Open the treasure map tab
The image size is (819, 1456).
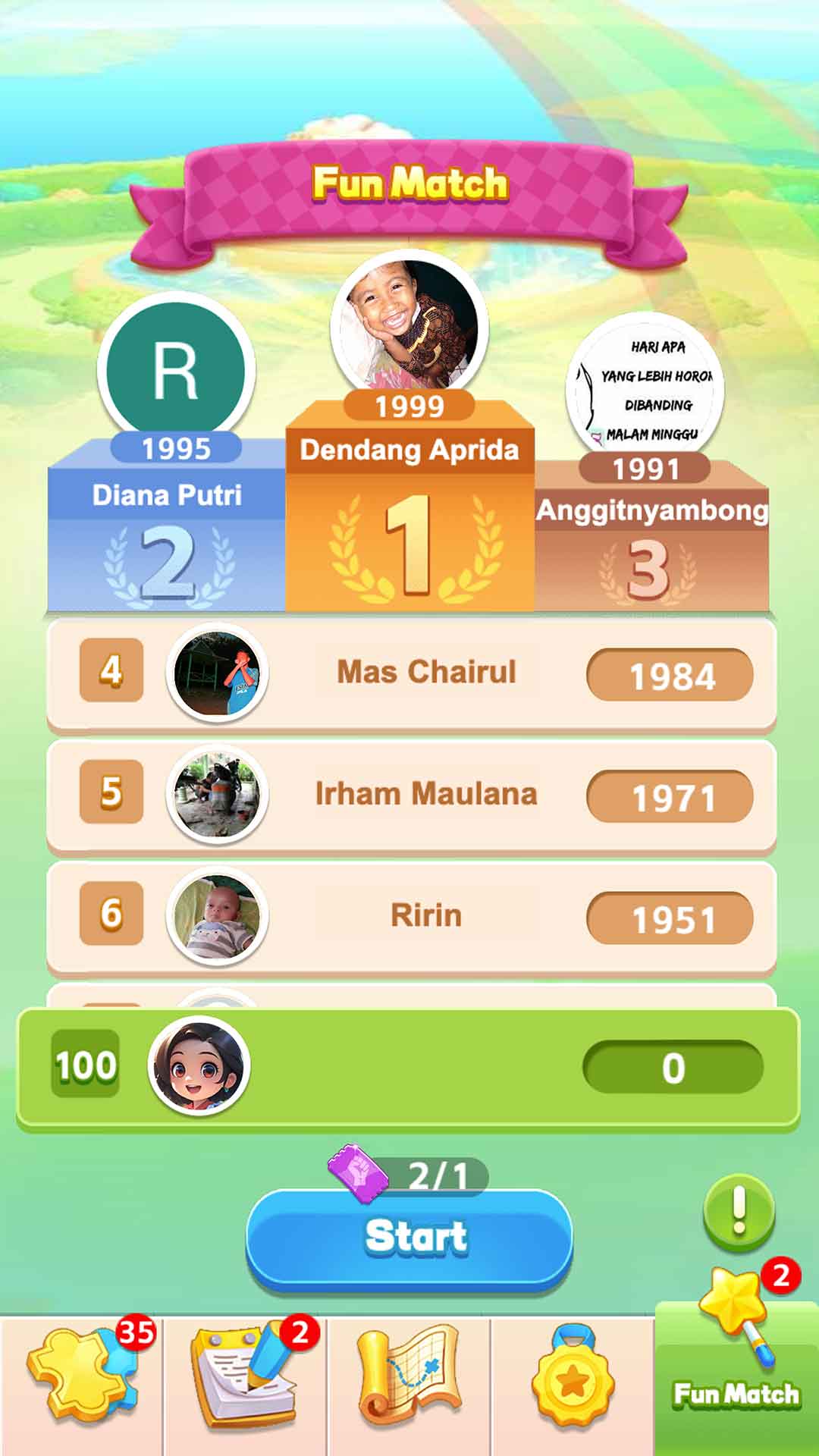(409, 1386)
